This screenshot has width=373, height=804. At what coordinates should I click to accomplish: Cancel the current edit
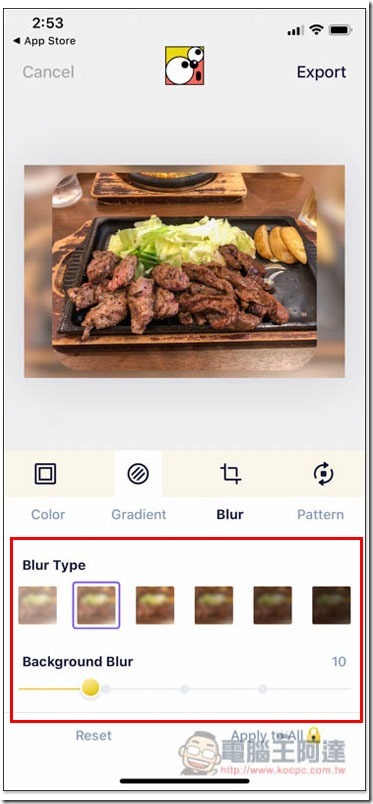(x=48, y=72)
